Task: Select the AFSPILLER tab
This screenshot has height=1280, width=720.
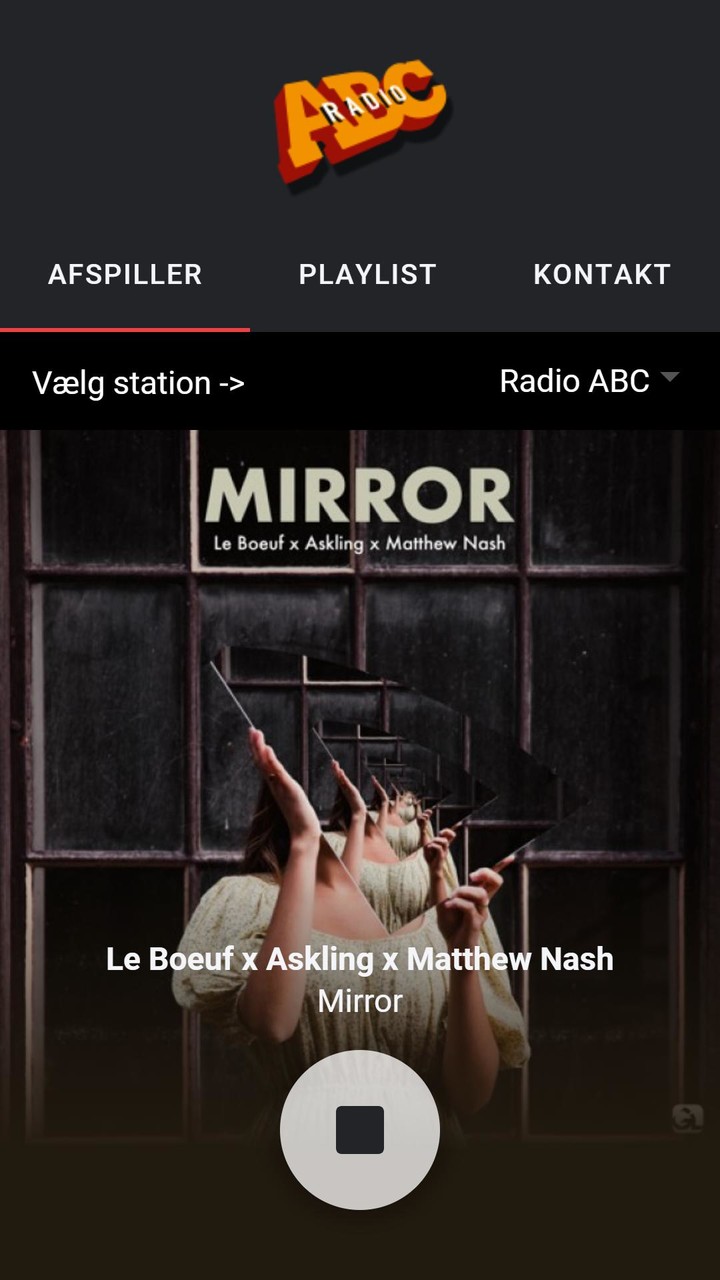Action: (124, 274)
